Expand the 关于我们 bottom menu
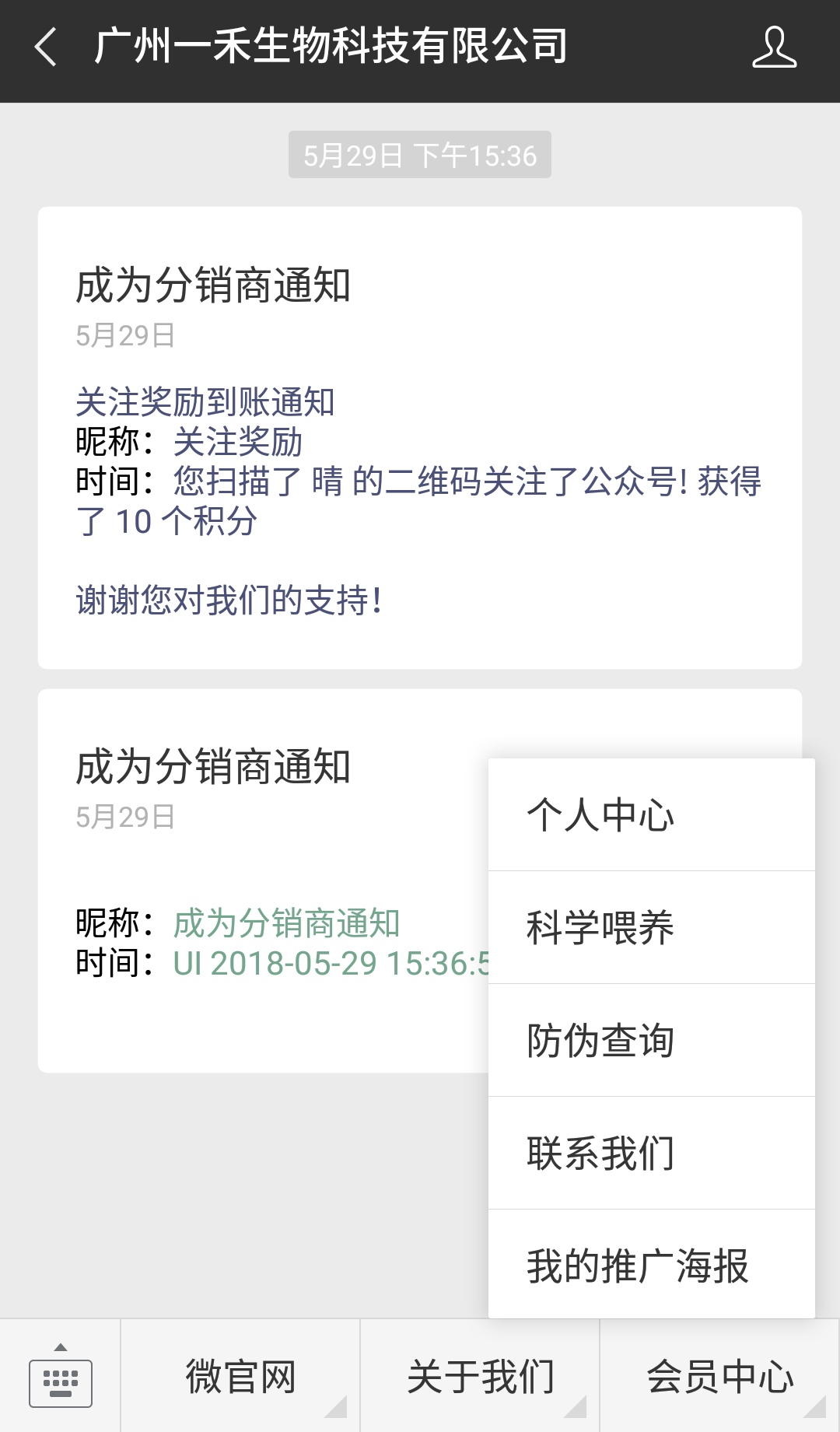 point(480,1375)
